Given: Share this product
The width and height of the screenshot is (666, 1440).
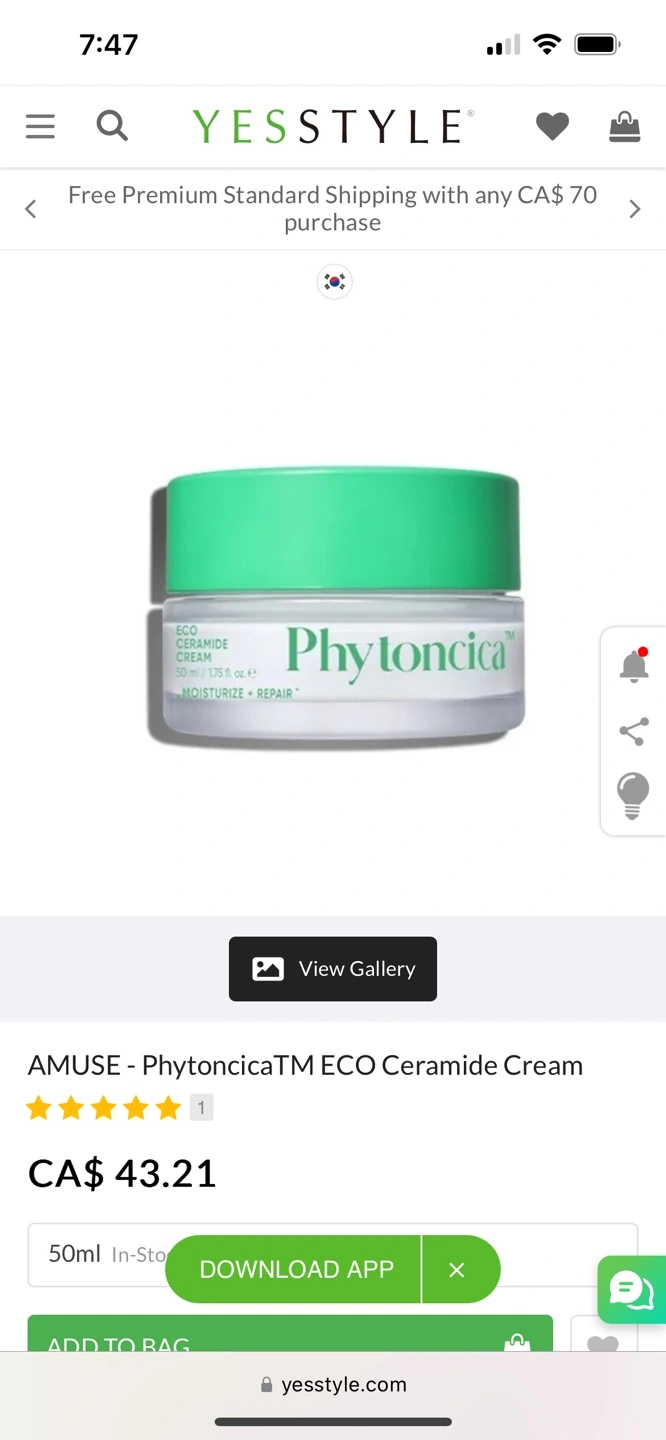Looking at the screenshot, I should (x=634, y=732).
